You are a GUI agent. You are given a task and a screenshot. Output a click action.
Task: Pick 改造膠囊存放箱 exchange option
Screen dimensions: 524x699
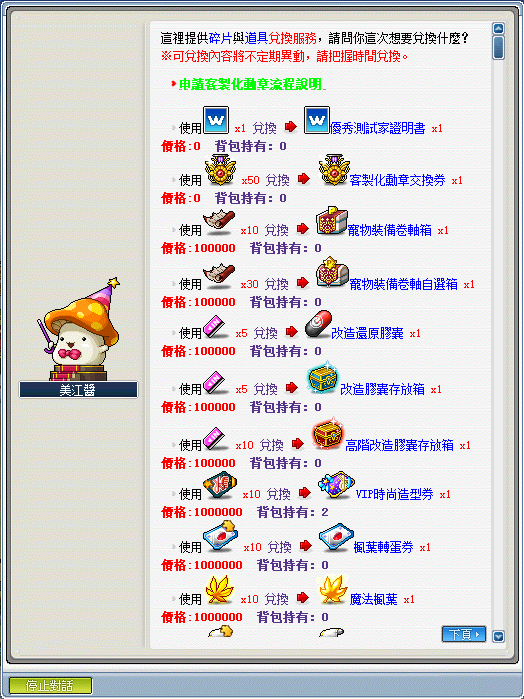[x=382, y=389]
